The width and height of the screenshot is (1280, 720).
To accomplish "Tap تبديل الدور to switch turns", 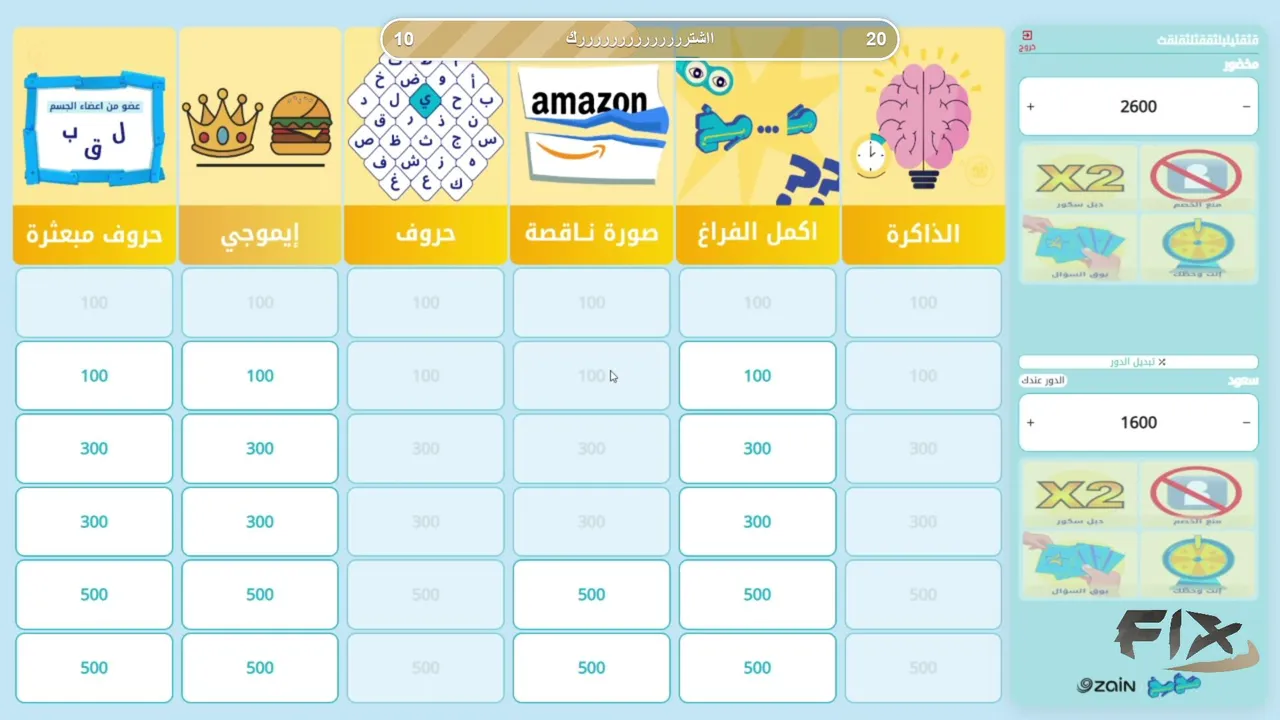I will [1138, 362].
